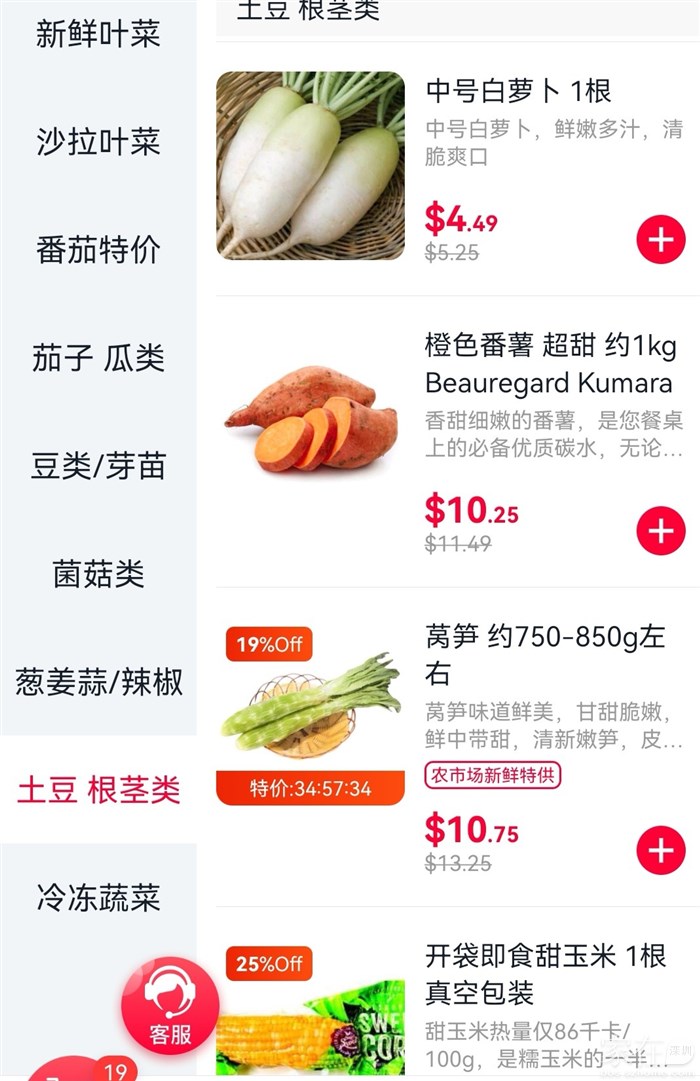
Task: Select the 豆类/芽苗 category
Action: [98, 466]
